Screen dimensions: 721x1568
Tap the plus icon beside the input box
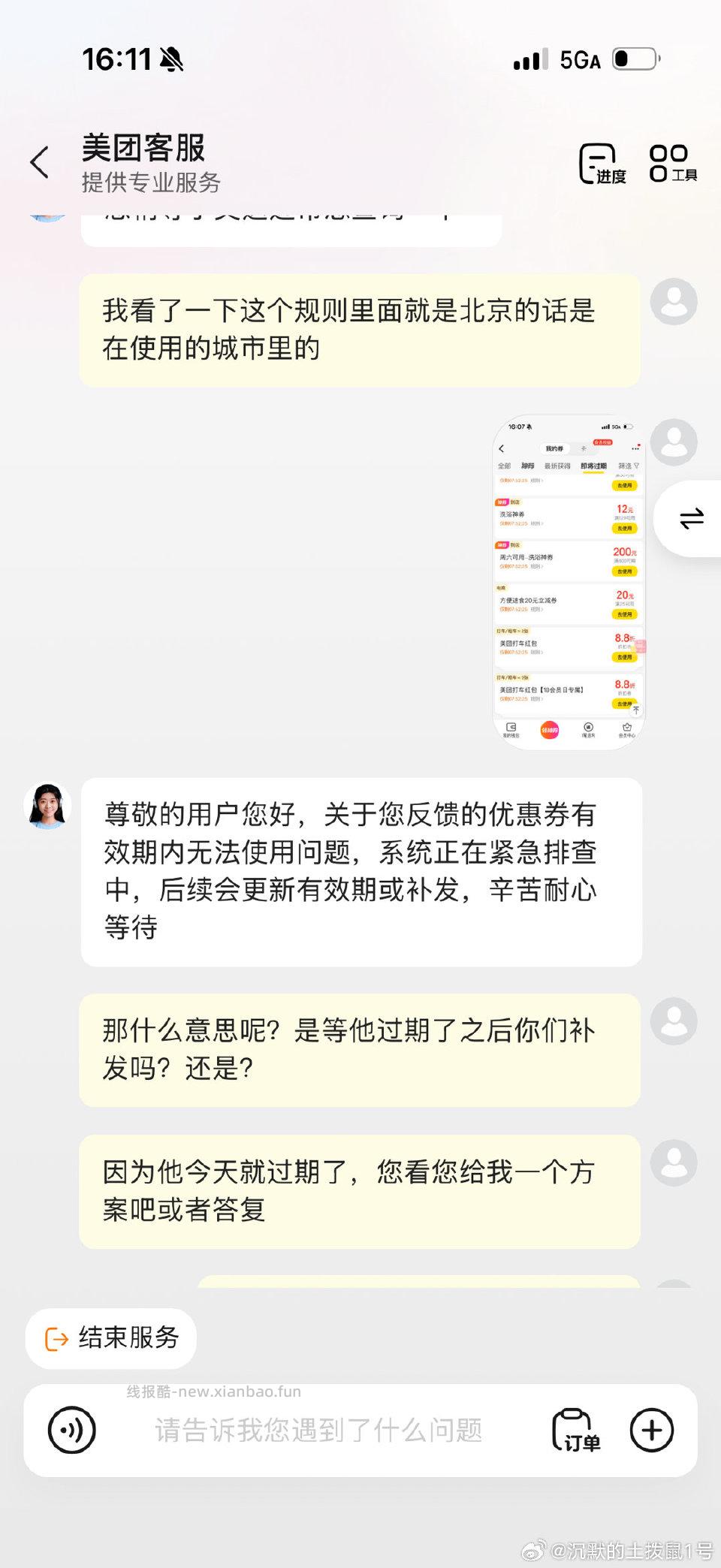[652, 1431]
